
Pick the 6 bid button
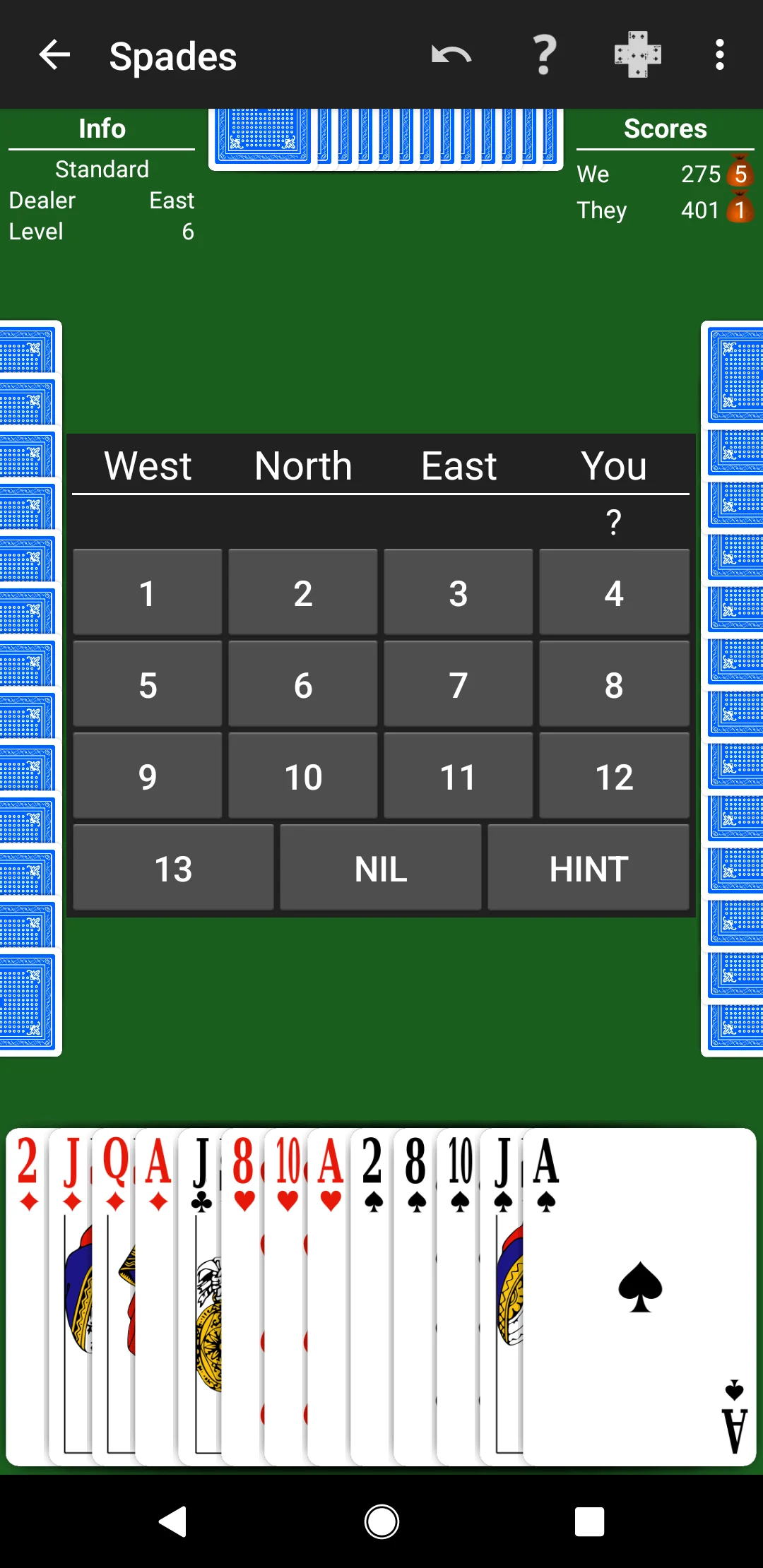pyautogui.click(x=303, y=684)
